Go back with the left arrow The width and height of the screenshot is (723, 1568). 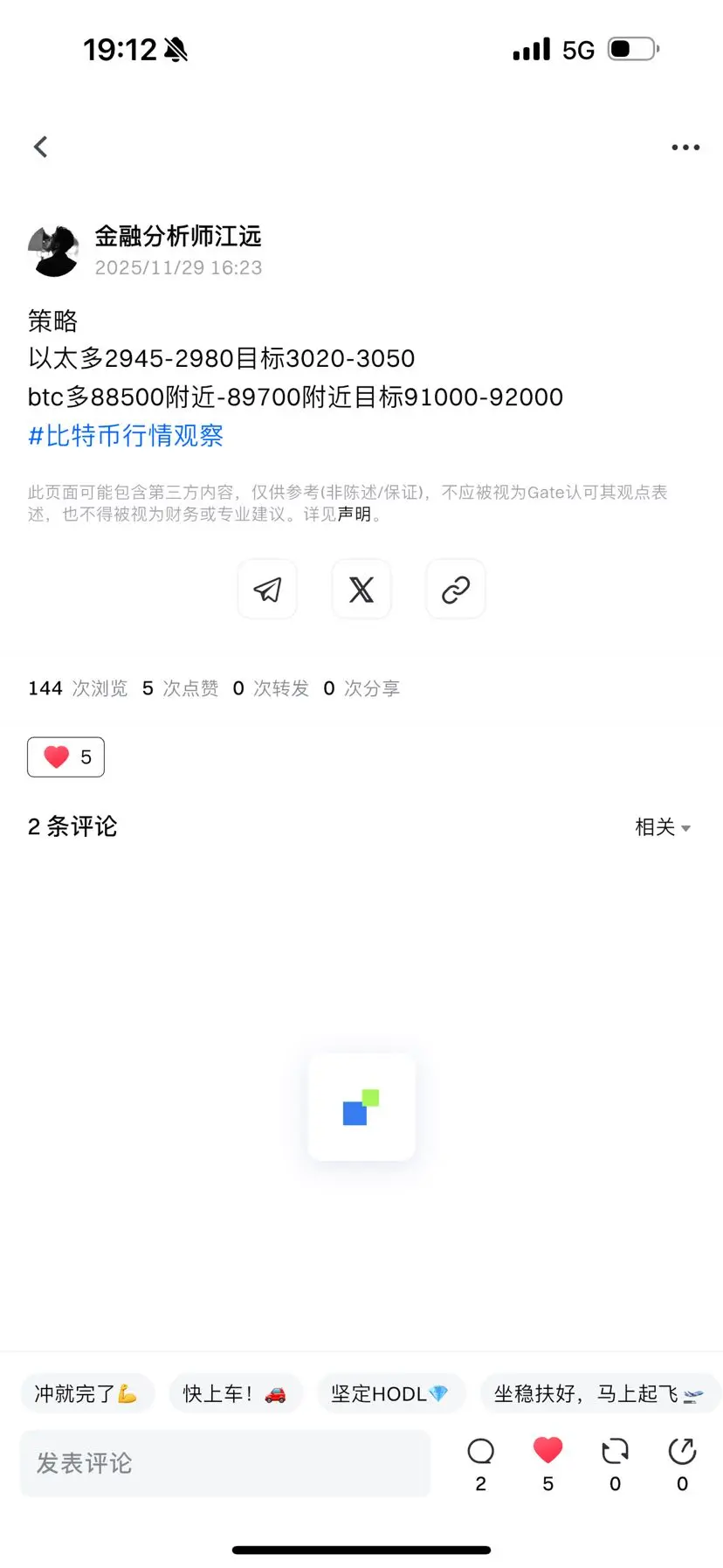[x=40, y=147]
